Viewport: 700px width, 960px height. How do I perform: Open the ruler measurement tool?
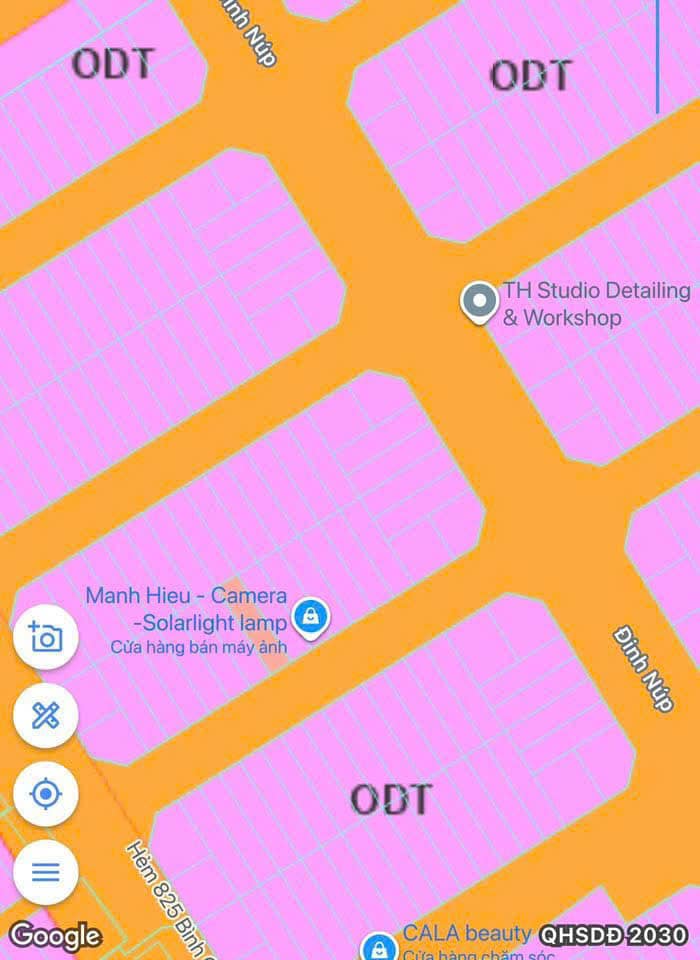[x=46, y=715]
